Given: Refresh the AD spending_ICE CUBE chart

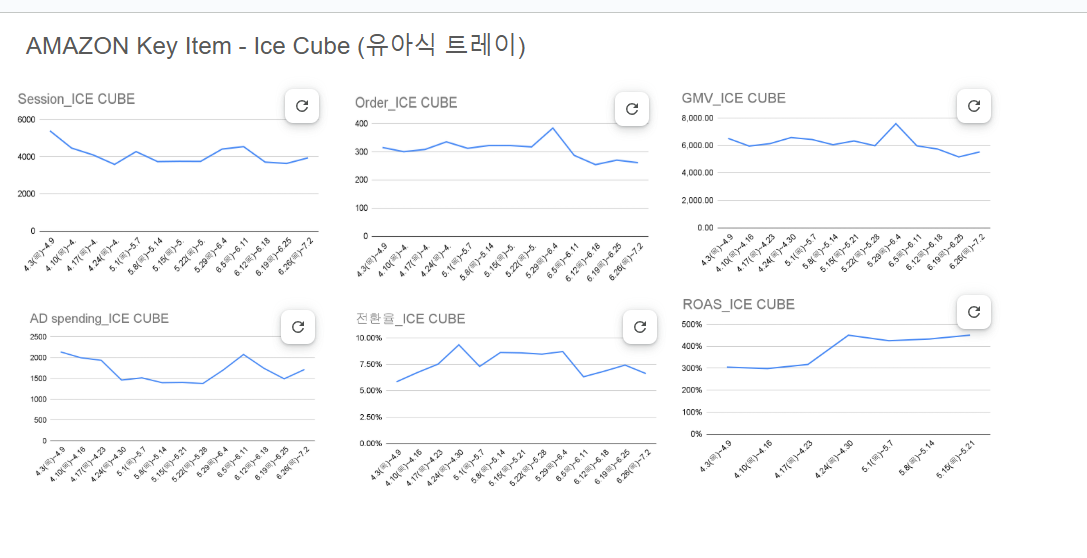Looking at the screenshot, I should [x=297, y=327].
